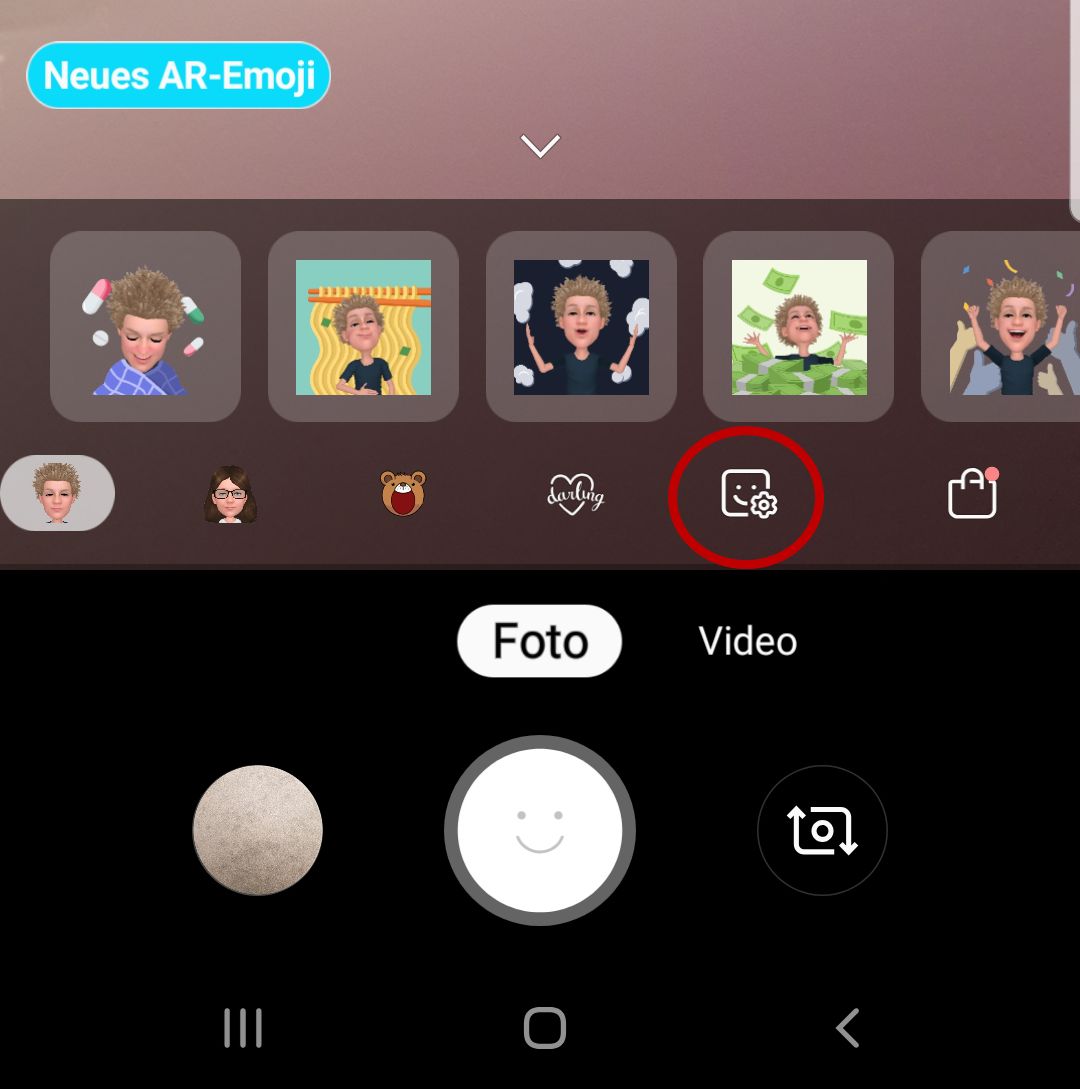Pick the emoji sticker with clouds

point(581,327)
